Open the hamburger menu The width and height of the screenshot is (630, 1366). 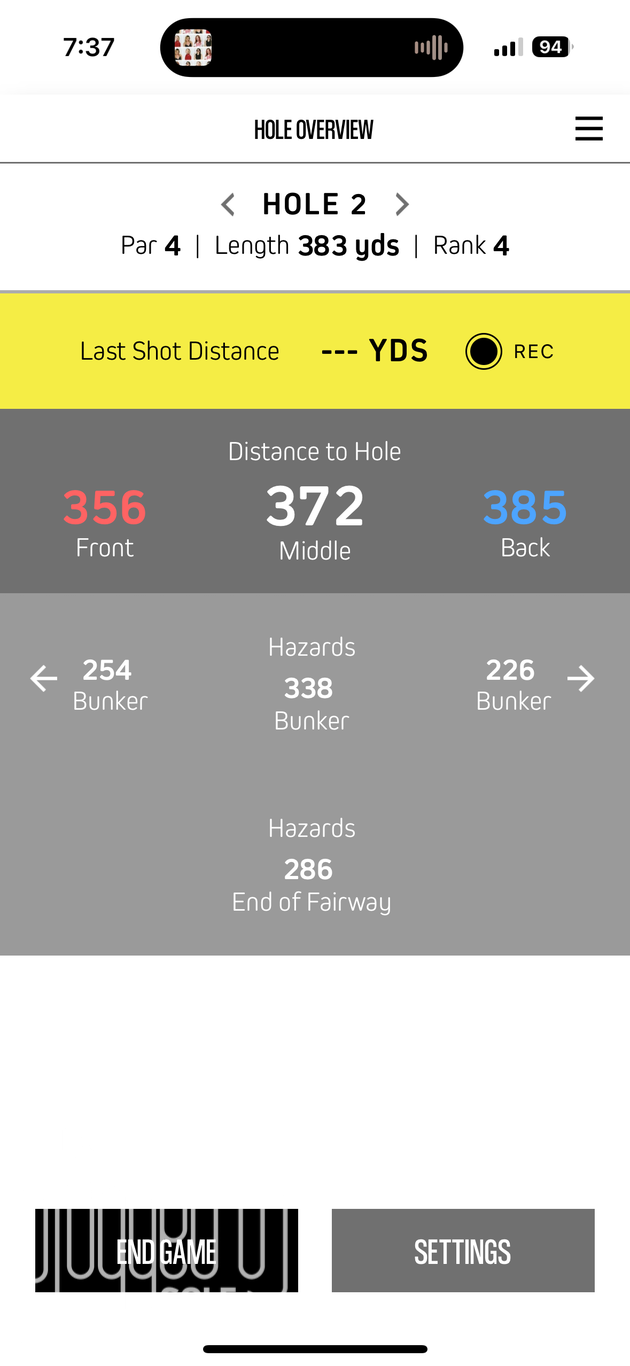click(x=588, y=129)
